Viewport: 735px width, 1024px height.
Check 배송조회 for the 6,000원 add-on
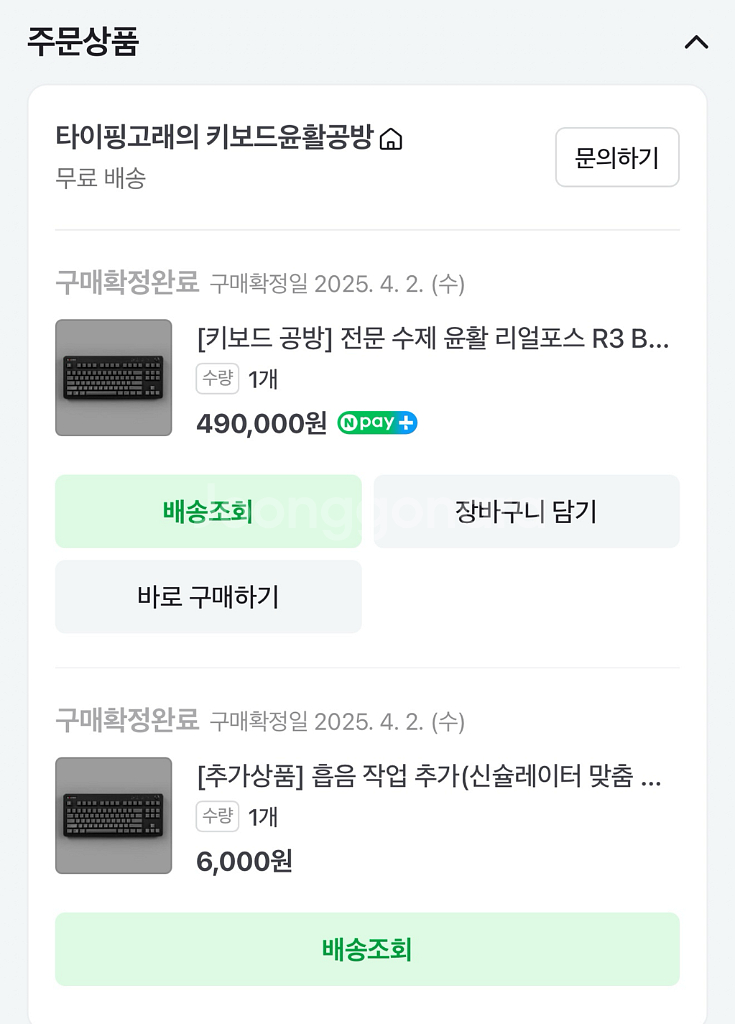367,949
